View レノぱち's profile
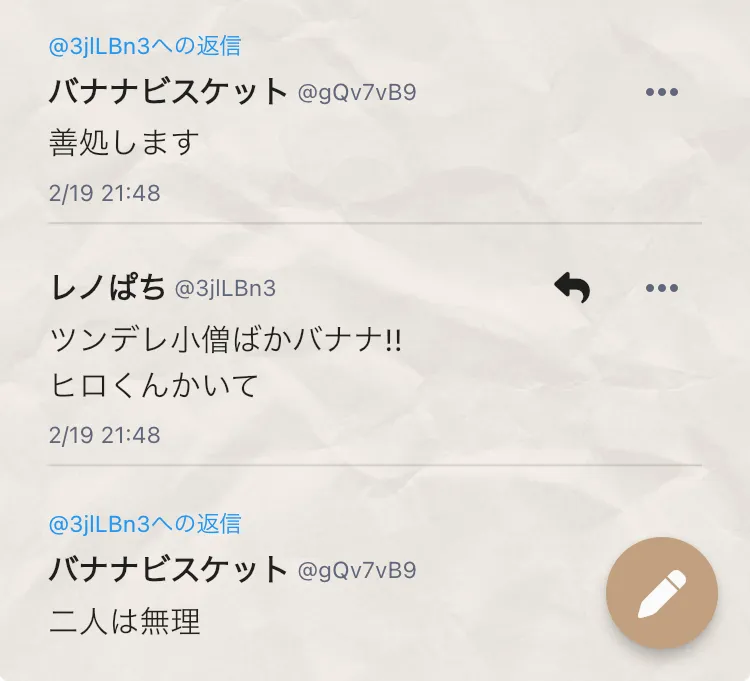Viewport: 750px width, 681px height. pos(108,288)
